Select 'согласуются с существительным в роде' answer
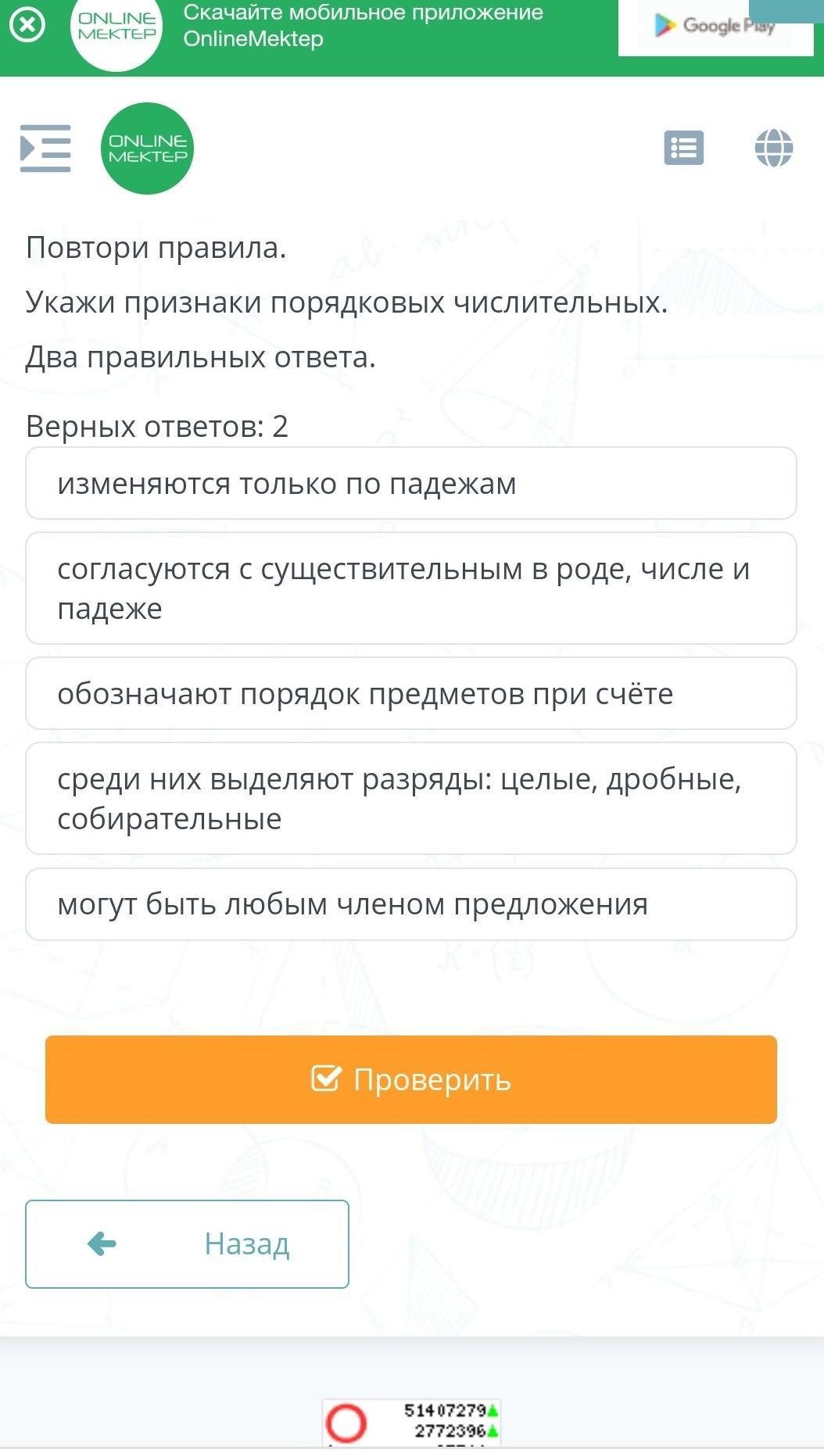This screenshot has height=1456, width=824. click(x=411, y=588)
